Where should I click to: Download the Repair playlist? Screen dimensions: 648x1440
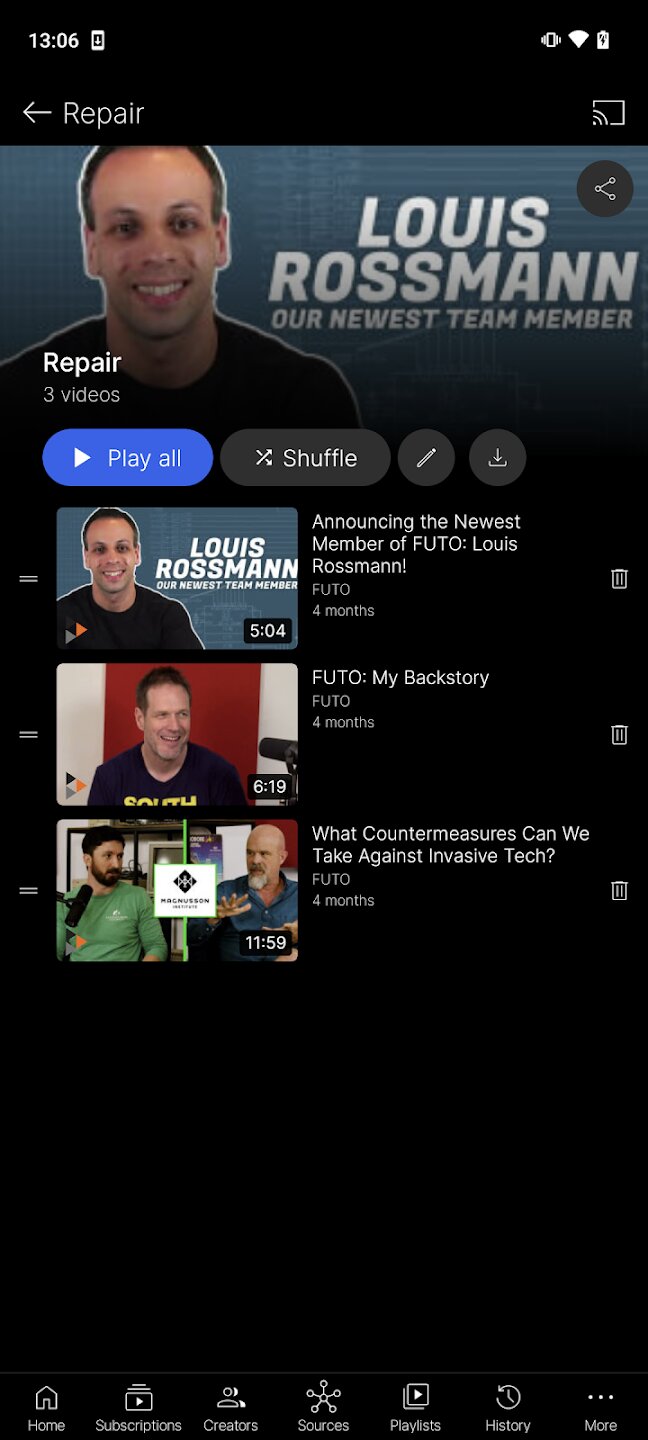[x=497, y=458]
